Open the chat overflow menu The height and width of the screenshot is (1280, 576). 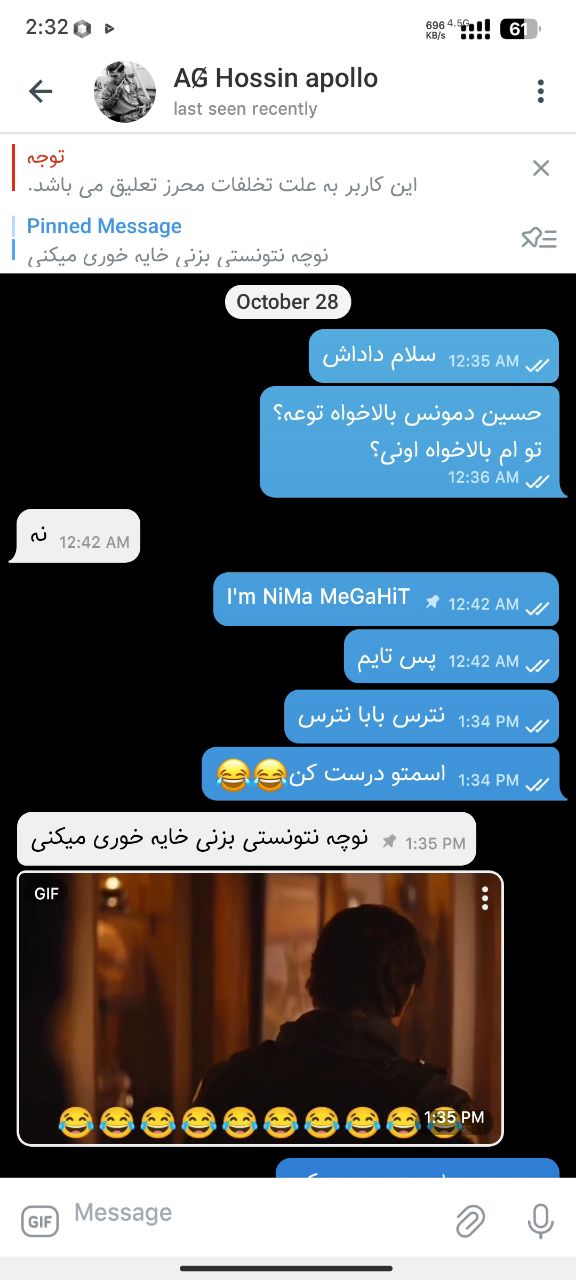tap(540, 92)
